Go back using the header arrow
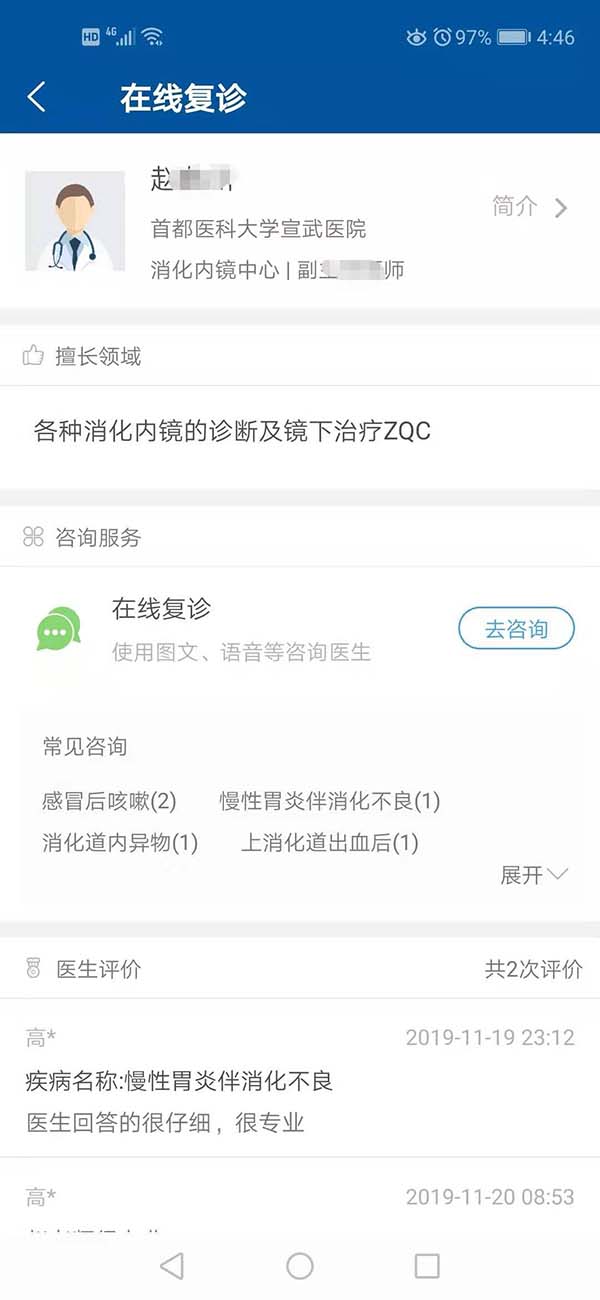The width and height of the screenshot is (600, 1300). coord(37,97)
